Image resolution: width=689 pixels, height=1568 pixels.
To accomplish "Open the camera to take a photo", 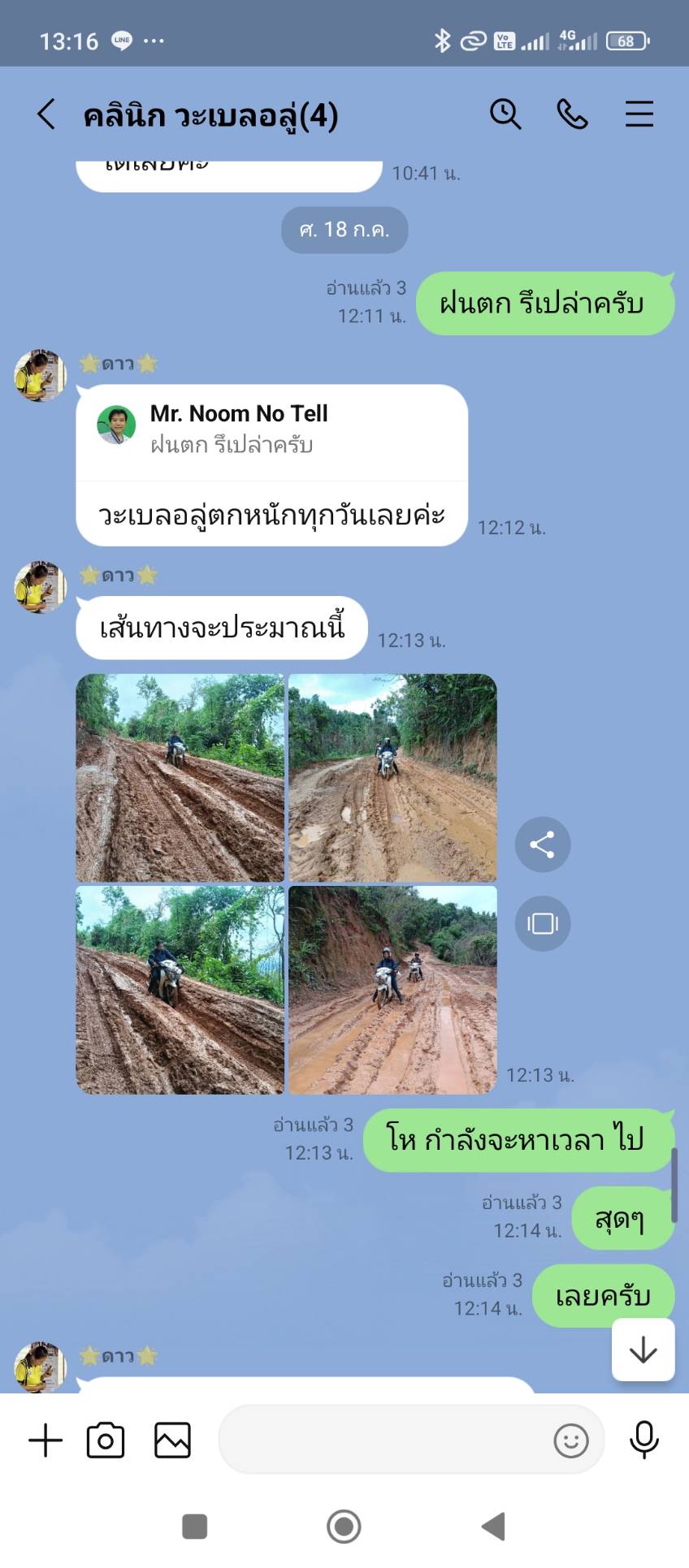I will pos(106,1441).
